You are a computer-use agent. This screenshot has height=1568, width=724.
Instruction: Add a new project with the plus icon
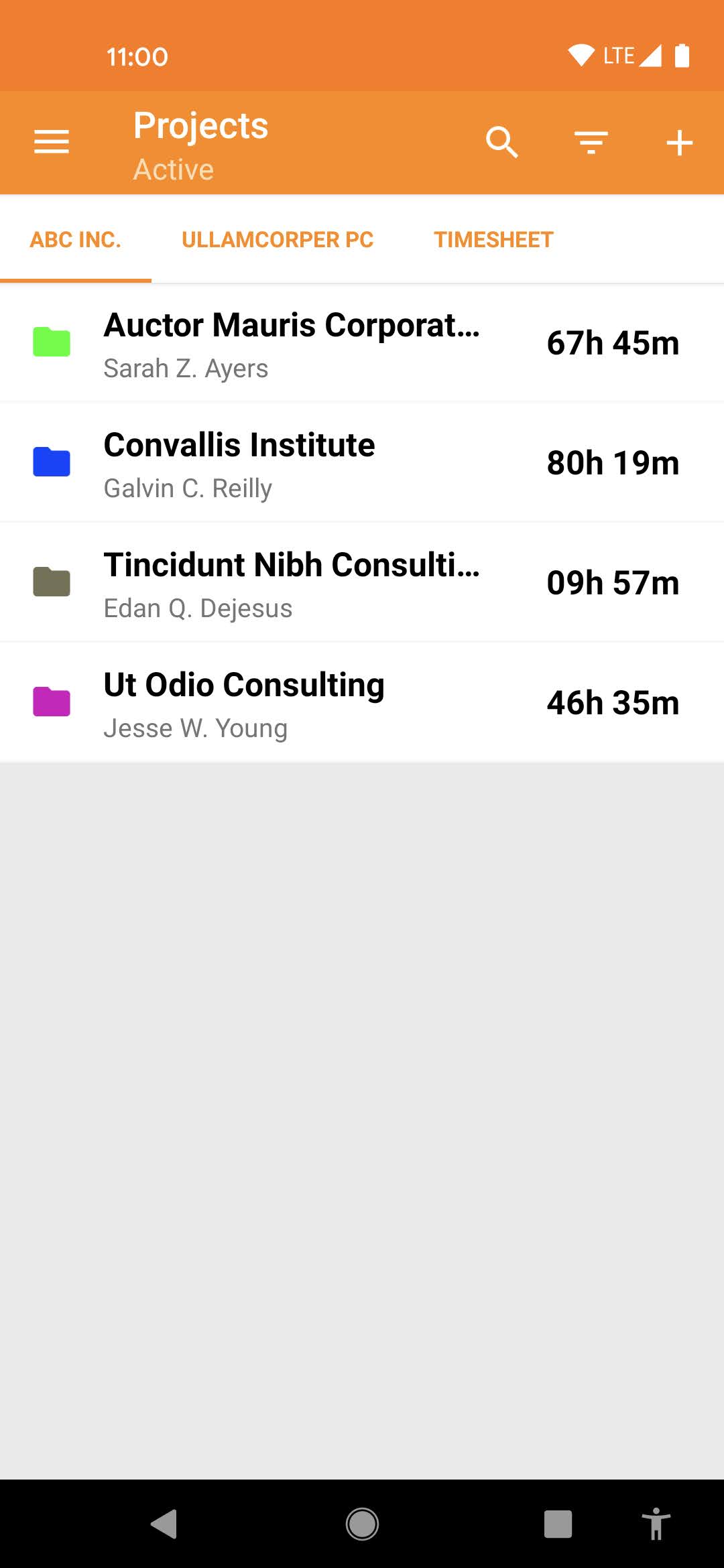(x=680, y=143)
